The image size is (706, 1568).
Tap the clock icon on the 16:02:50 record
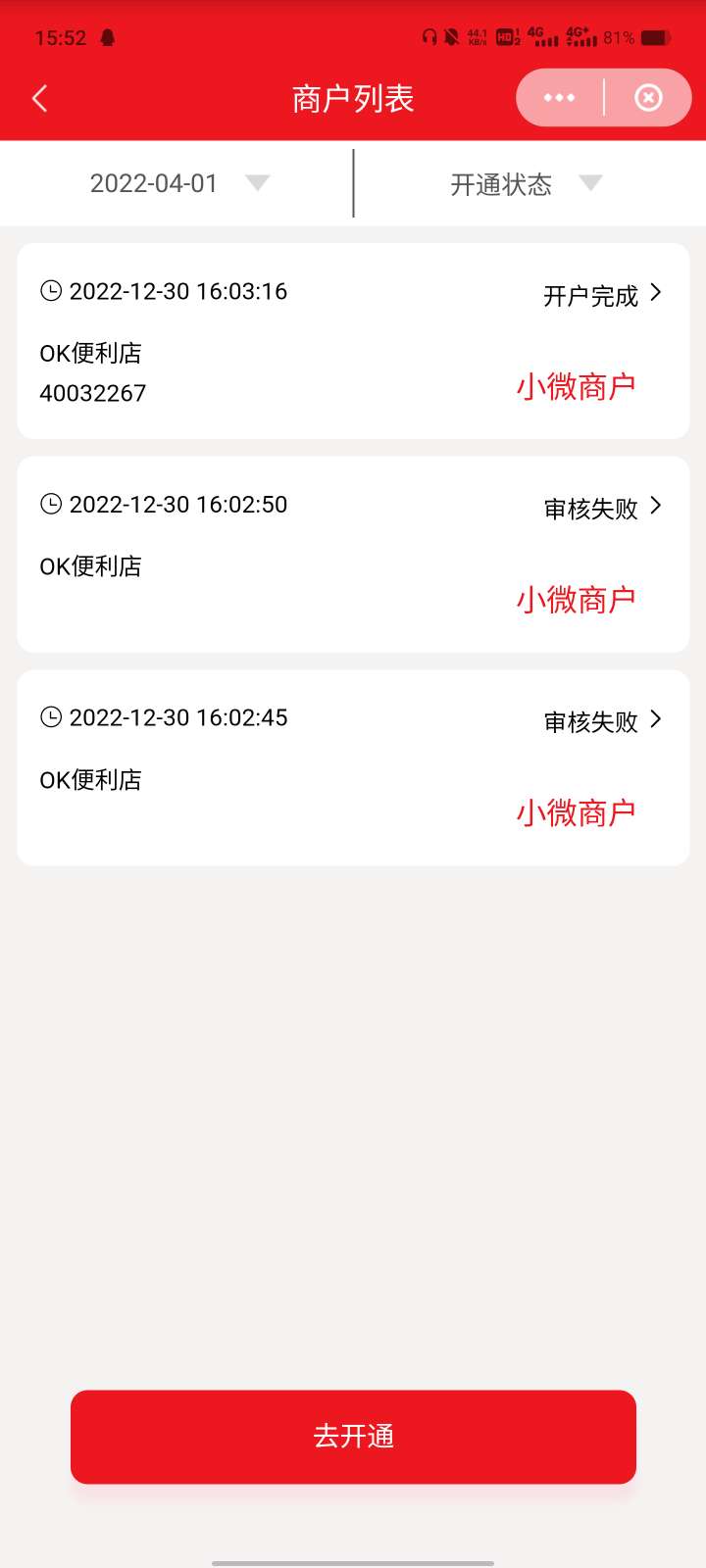click(52, 504)
